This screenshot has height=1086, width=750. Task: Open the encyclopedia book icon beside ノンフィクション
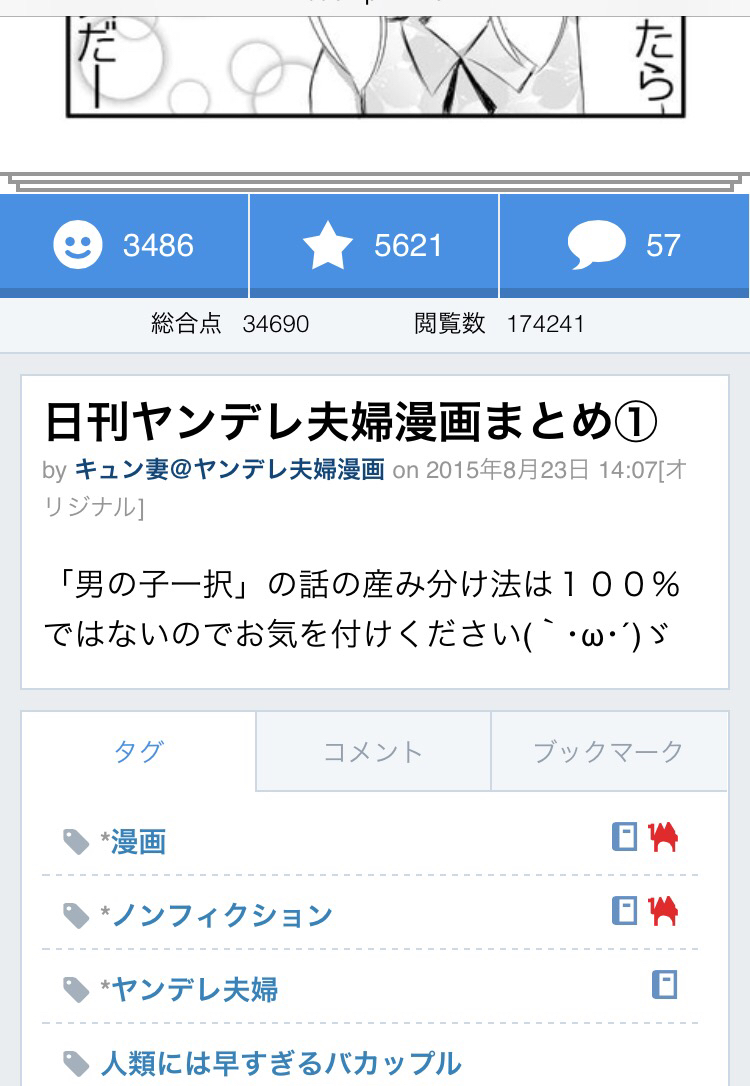point(624,910)
